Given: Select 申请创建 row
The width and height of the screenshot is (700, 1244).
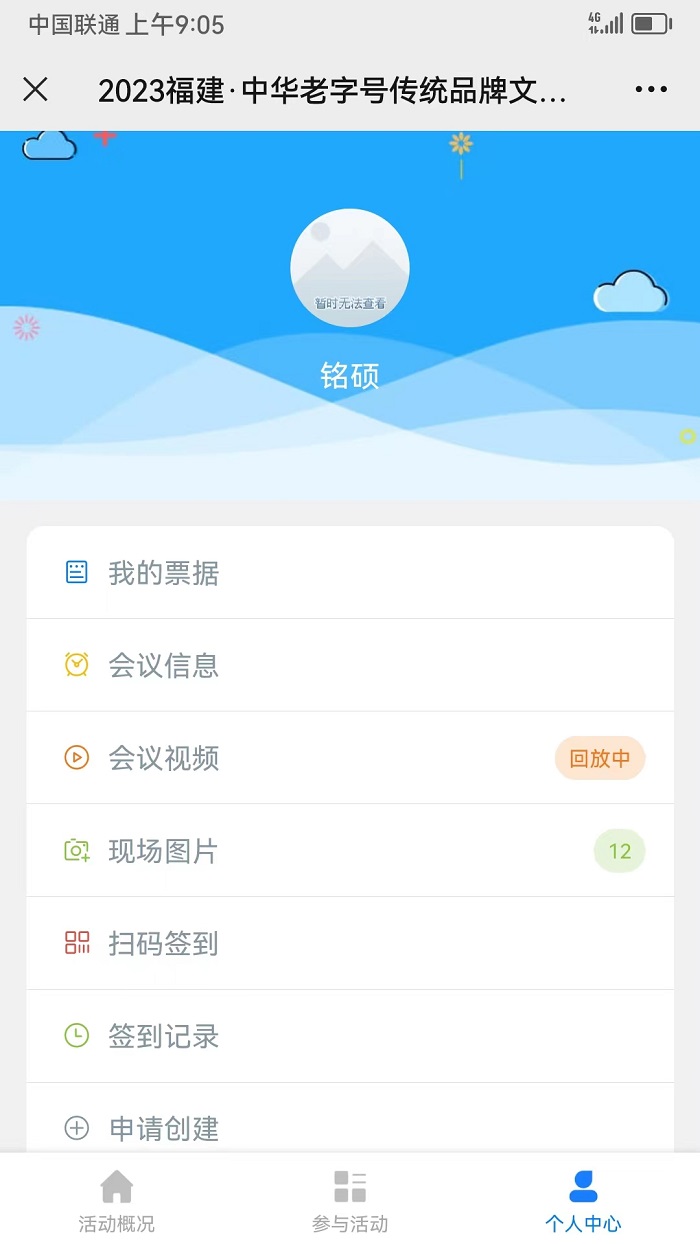Looking at the screenshot, I should (350, 1128).
